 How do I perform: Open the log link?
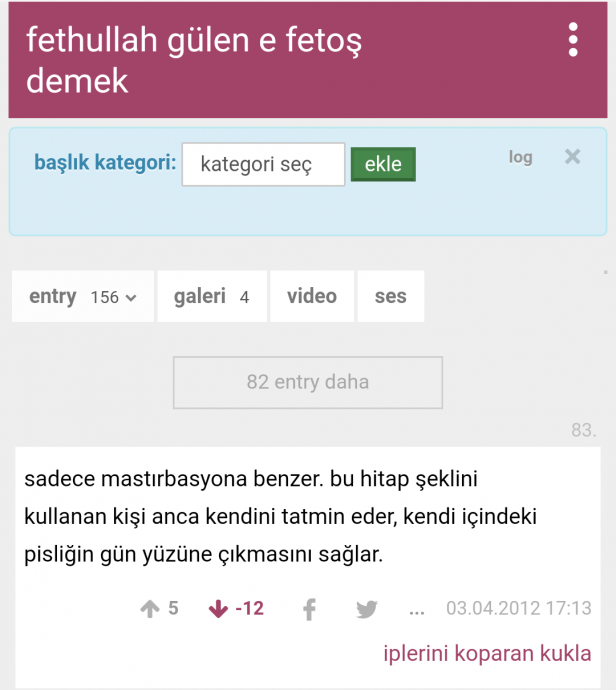click(520, 157)
